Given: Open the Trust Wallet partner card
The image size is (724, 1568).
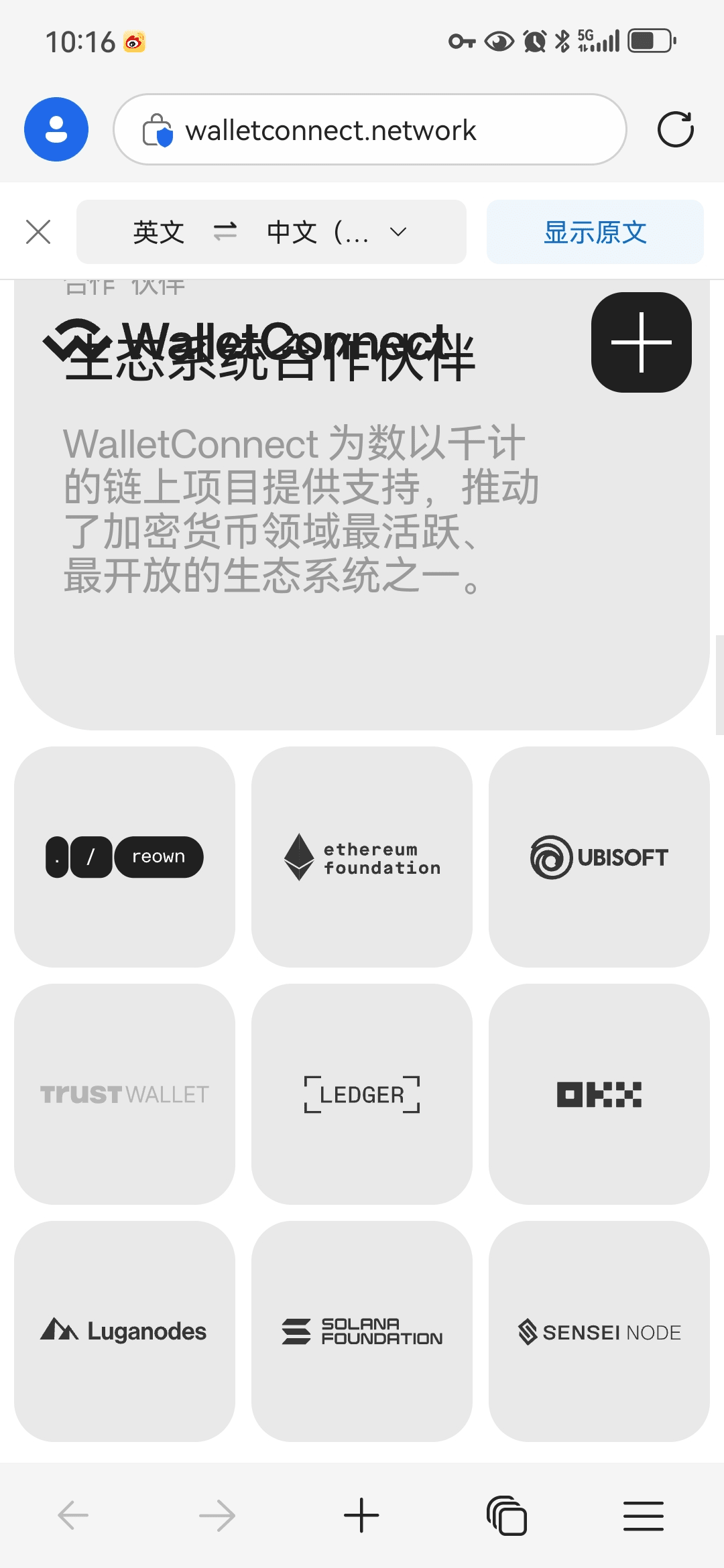Looking at the screenshot, I should click(x=125, y=1094).
